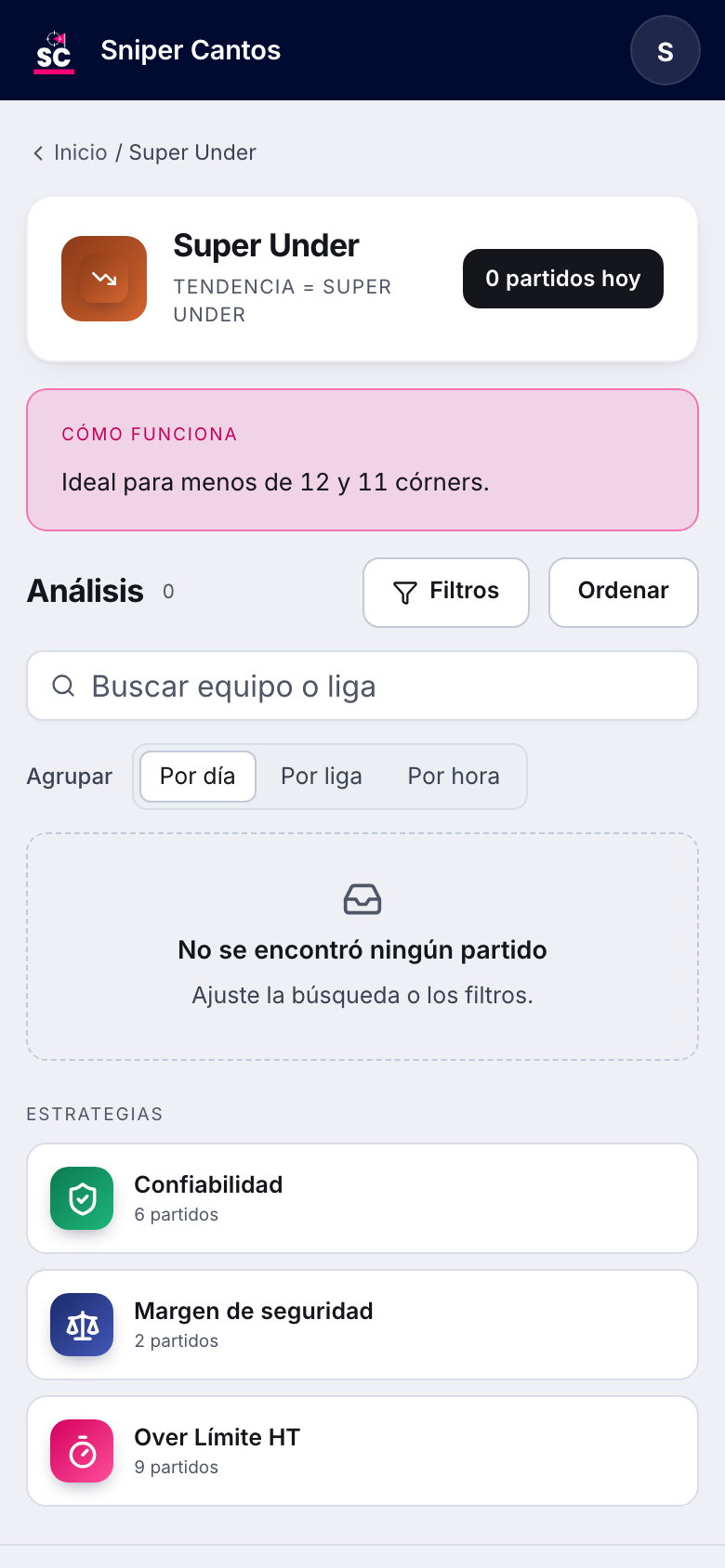
Task: Open the Filtros button
Action: pyautogui.click(x=446, y=592)
